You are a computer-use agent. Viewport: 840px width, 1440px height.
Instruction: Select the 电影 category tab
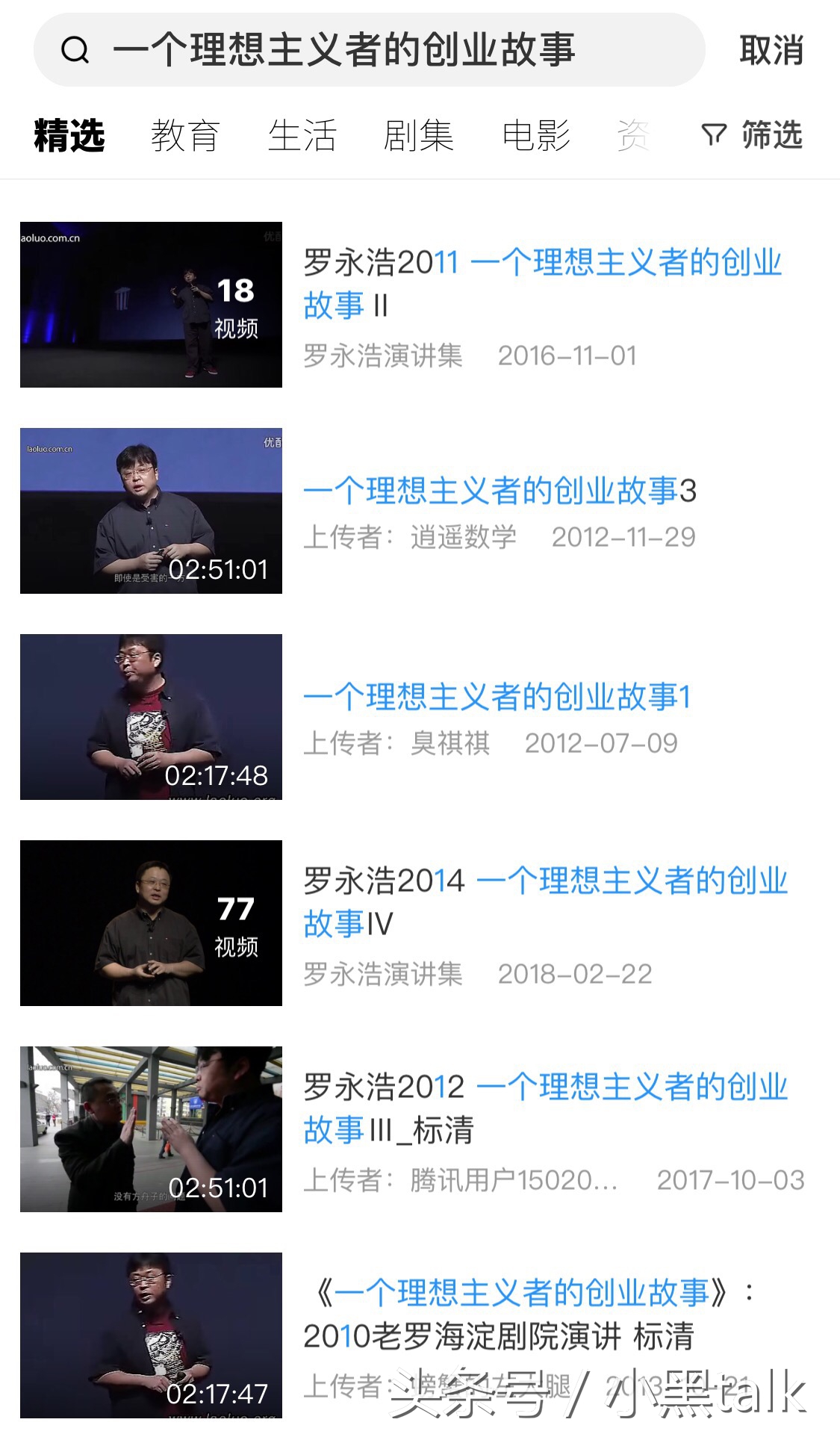pos(535,136)
